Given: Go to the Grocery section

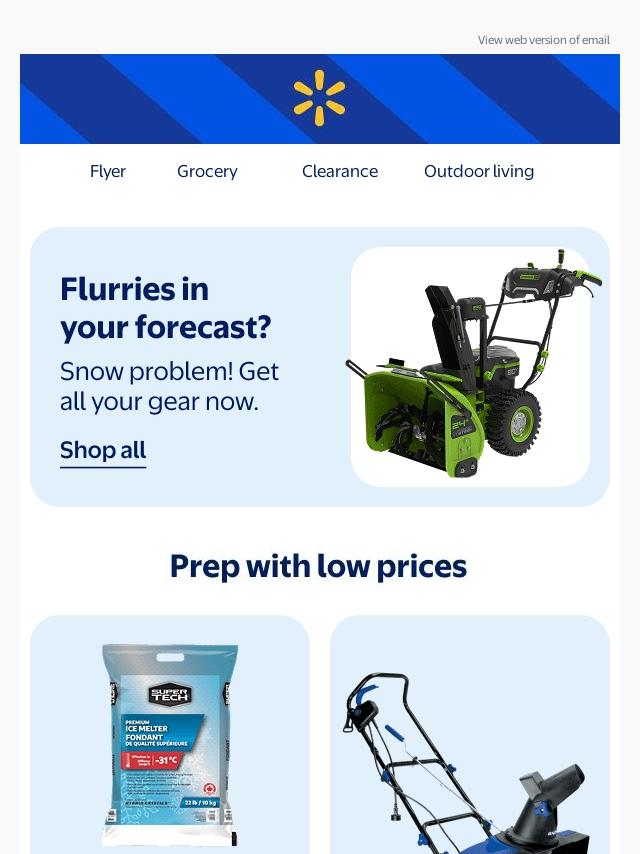Looking at the screenshot, I should [207, 171].
